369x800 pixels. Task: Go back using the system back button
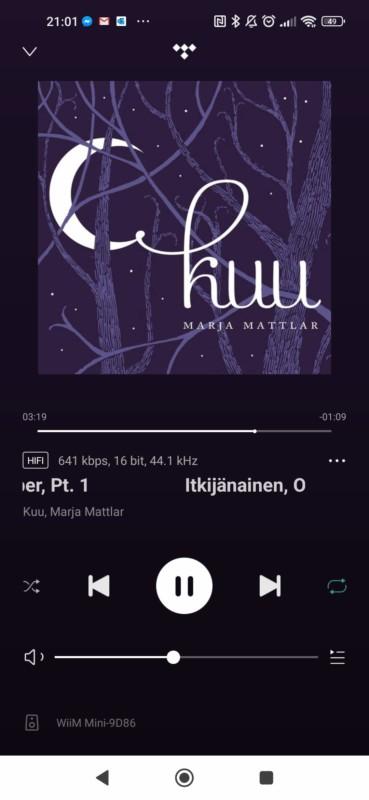click(102, 778)
